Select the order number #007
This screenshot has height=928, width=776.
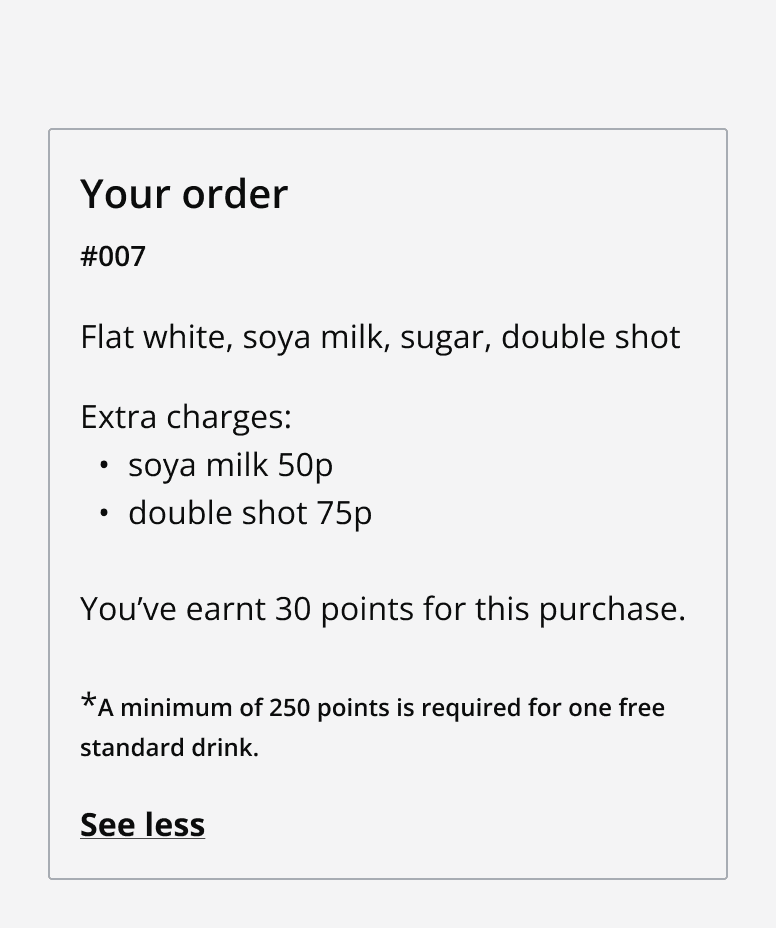coord(112,257)
